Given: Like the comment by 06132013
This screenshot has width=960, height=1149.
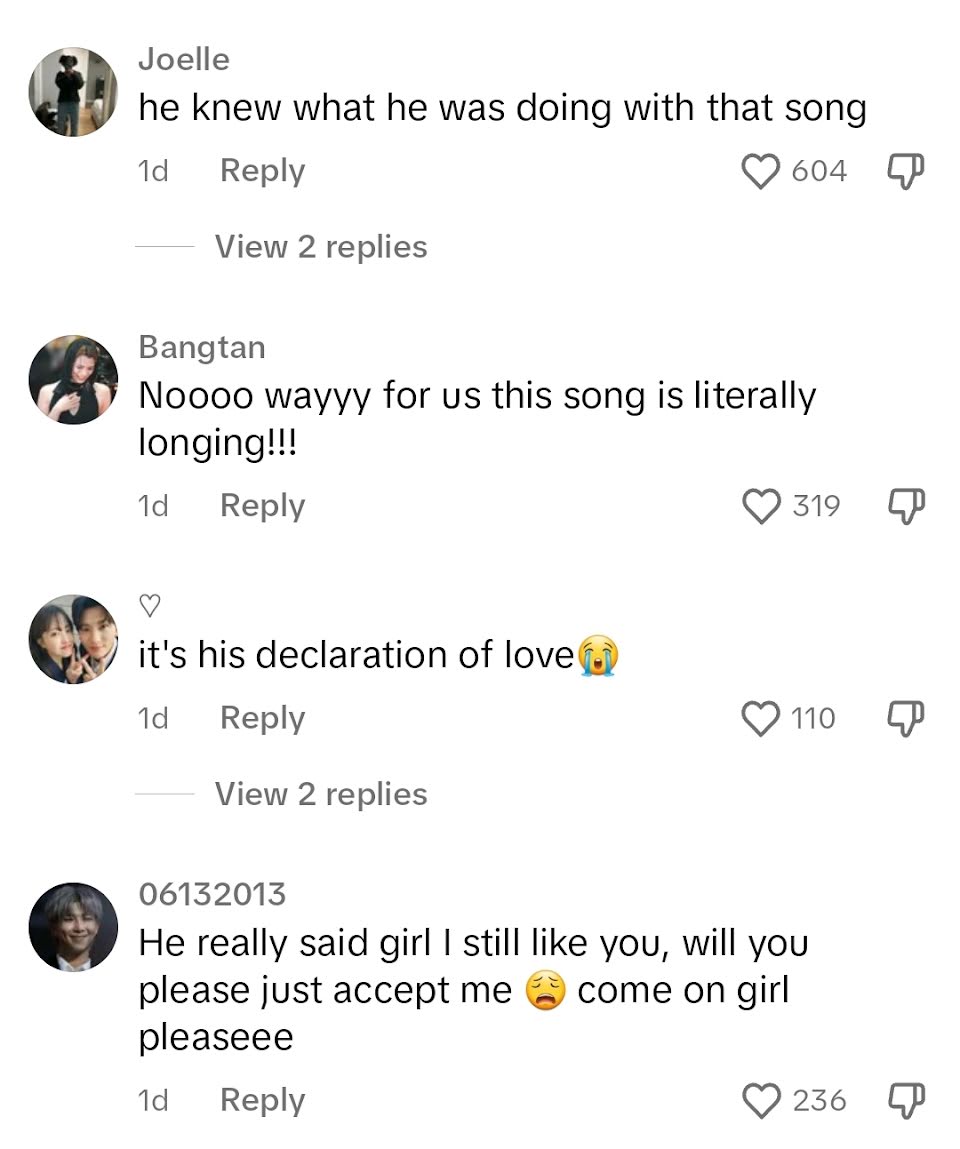Looking at the screenshot, I should 762,1100.
